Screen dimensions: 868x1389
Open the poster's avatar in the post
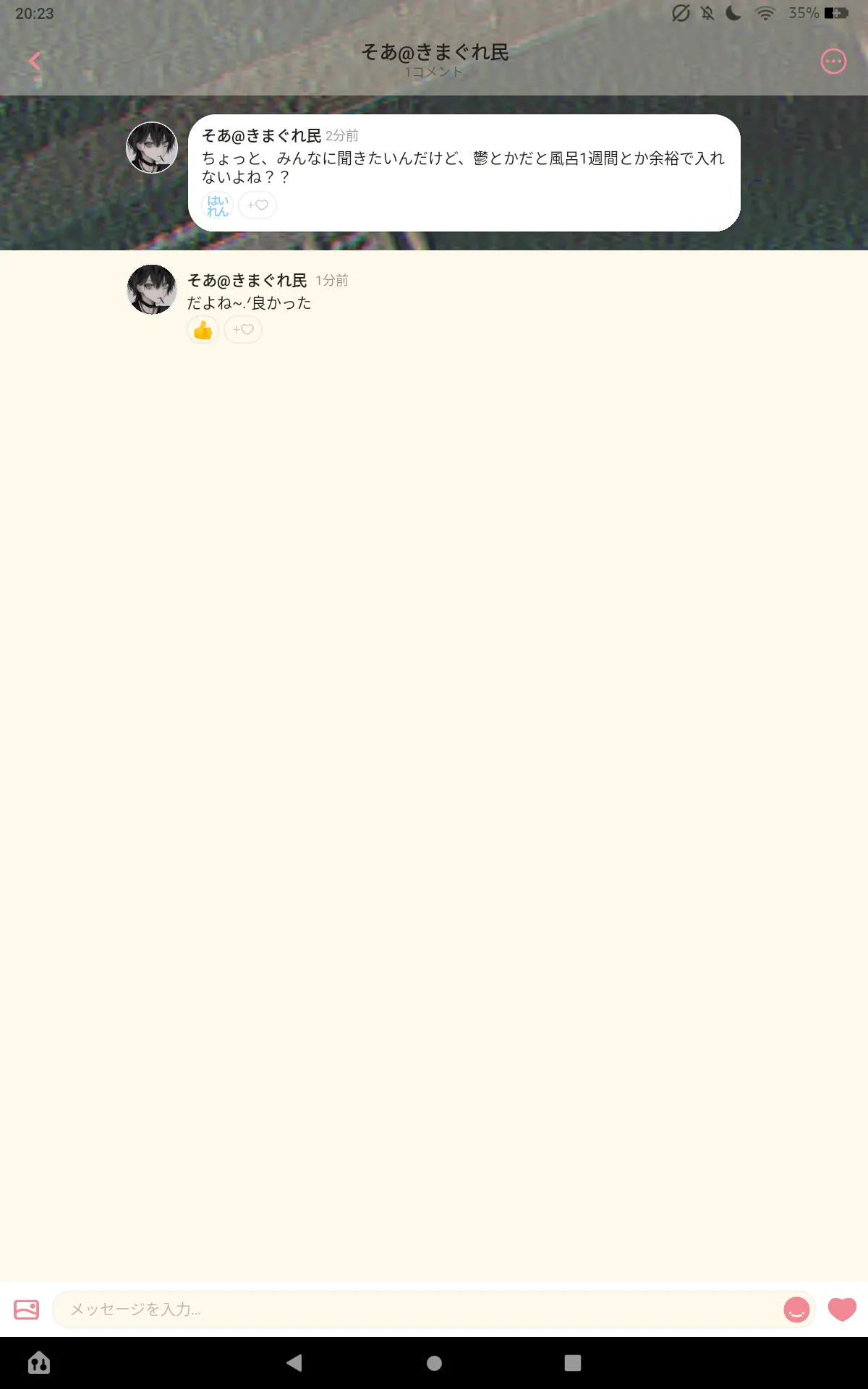[152, 148]
